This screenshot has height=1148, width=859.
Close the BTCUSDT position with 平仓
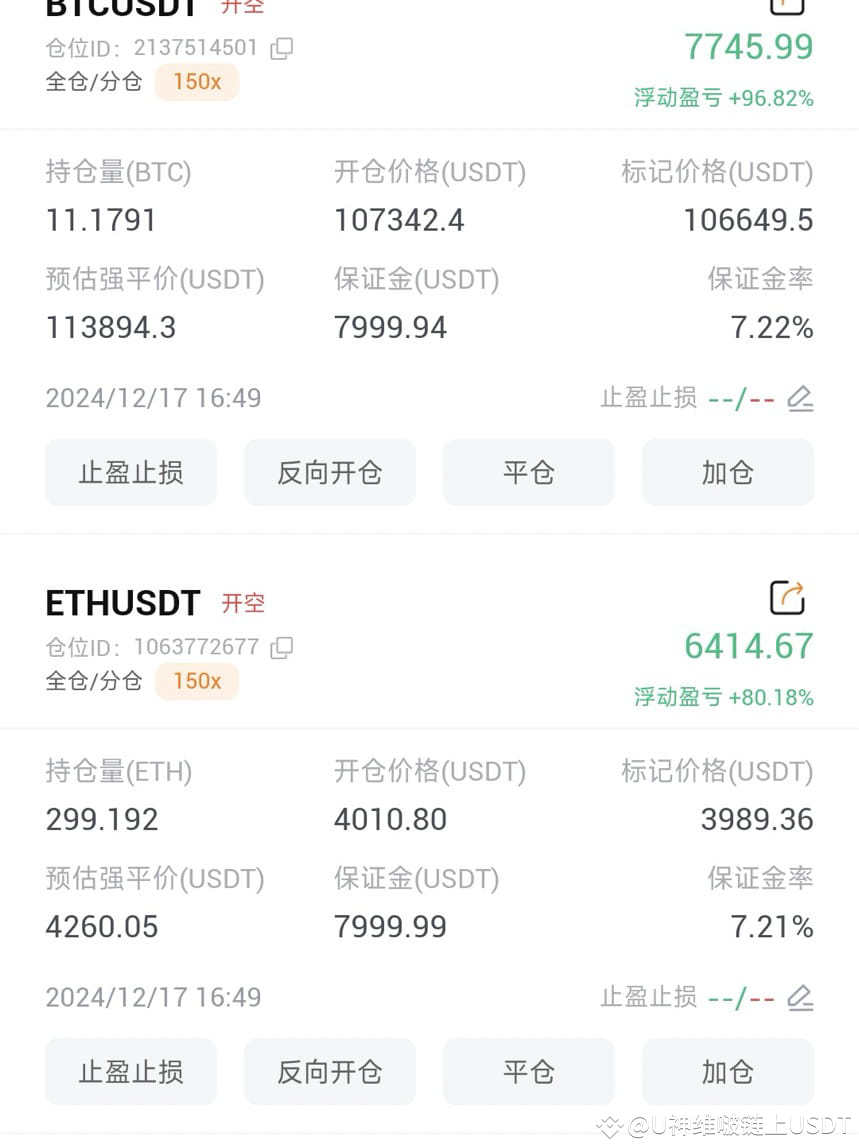pyautogui.click(x=529, y=472)
